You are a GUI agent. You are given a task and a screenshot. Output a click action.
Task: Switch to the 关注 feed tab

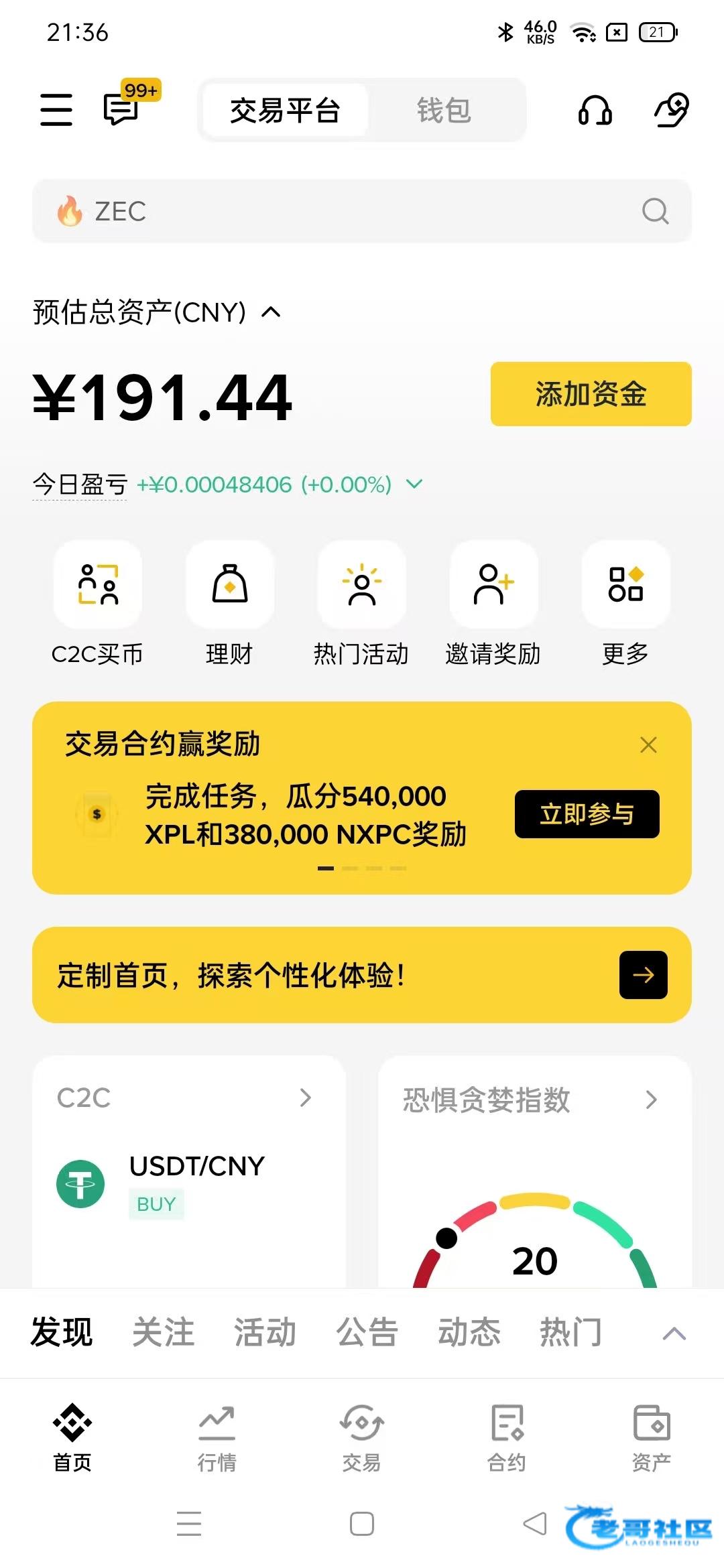pos(163,1332)
